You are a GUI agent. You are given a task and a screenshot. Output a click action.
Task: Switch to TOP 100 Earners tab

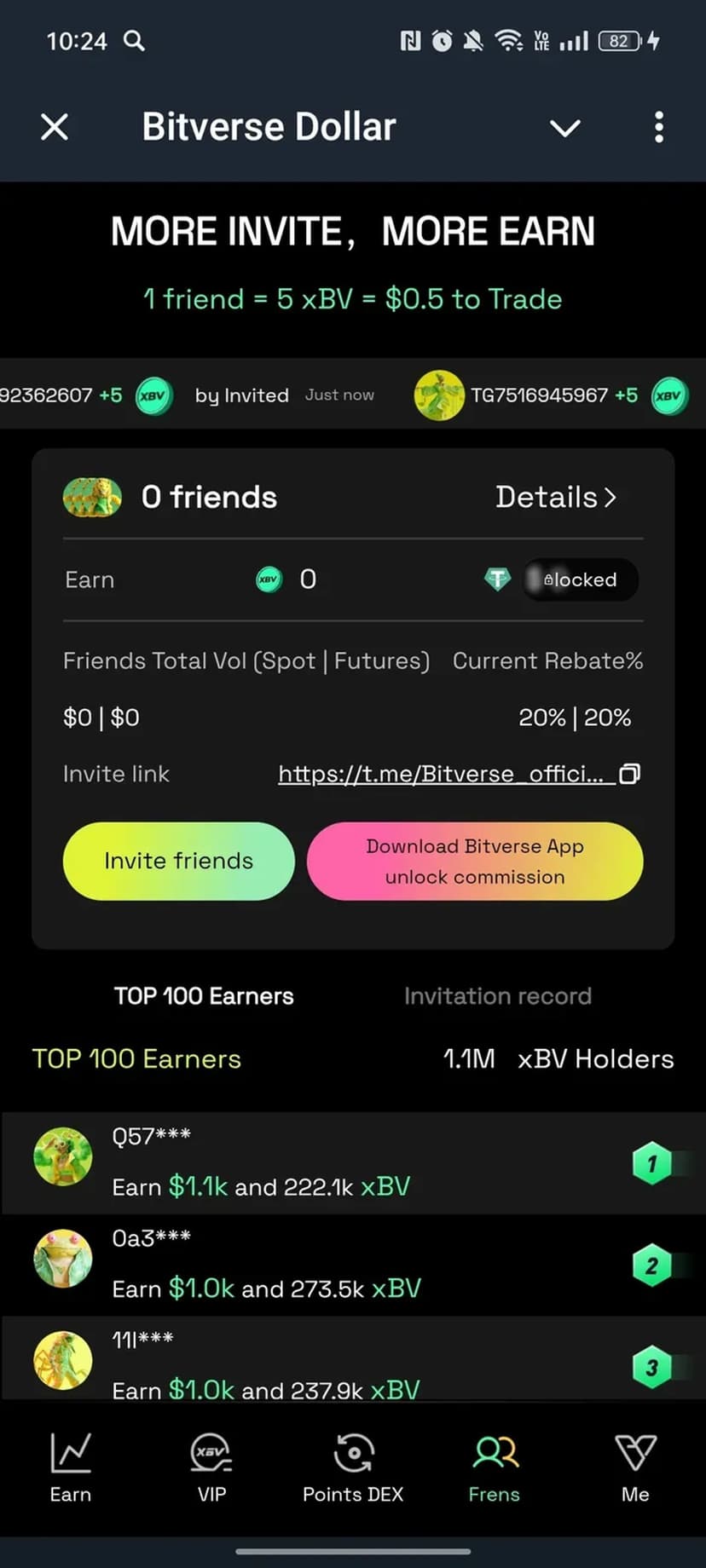tap(204, 996)
